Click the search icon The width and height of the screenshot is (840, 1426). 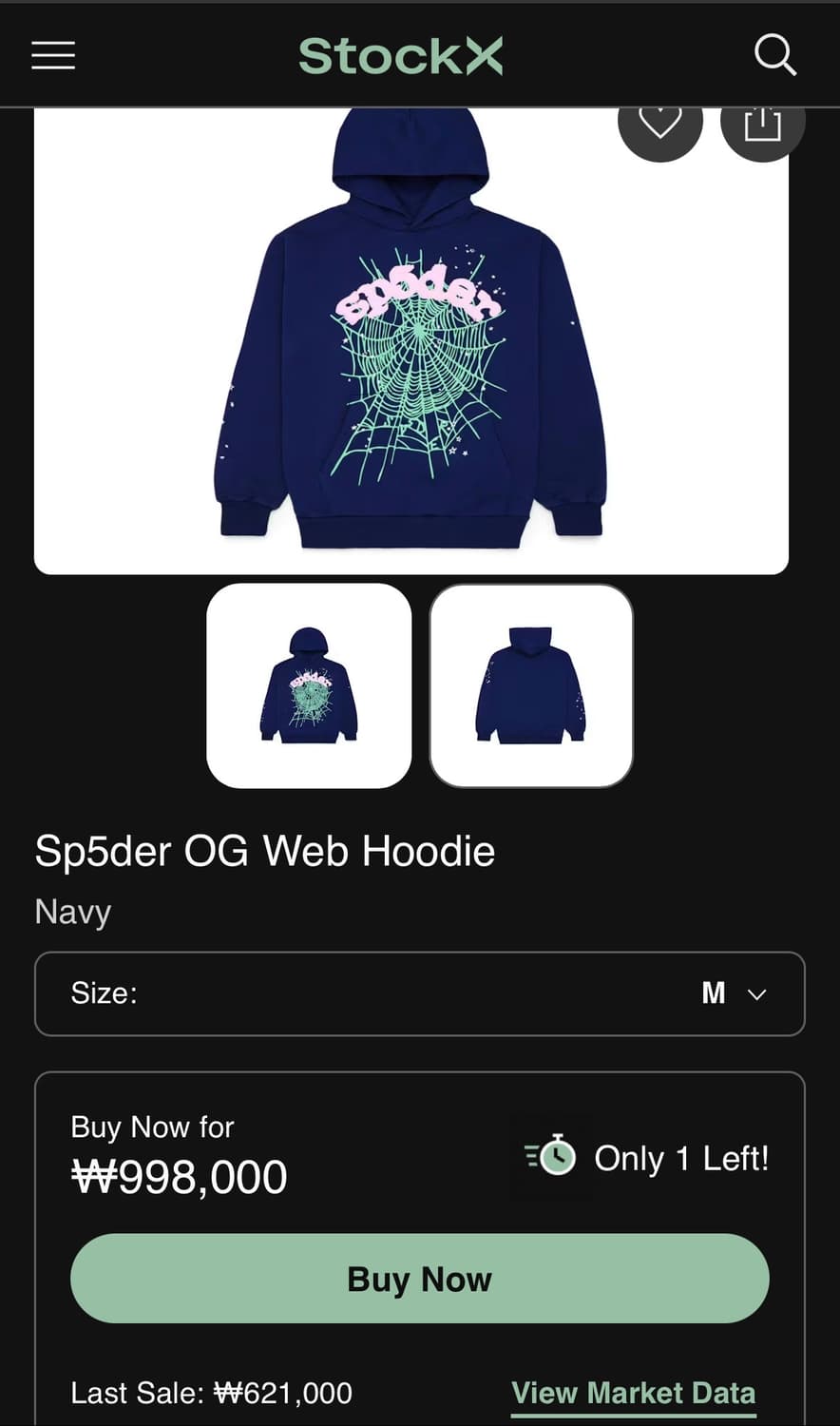(775, 54)
